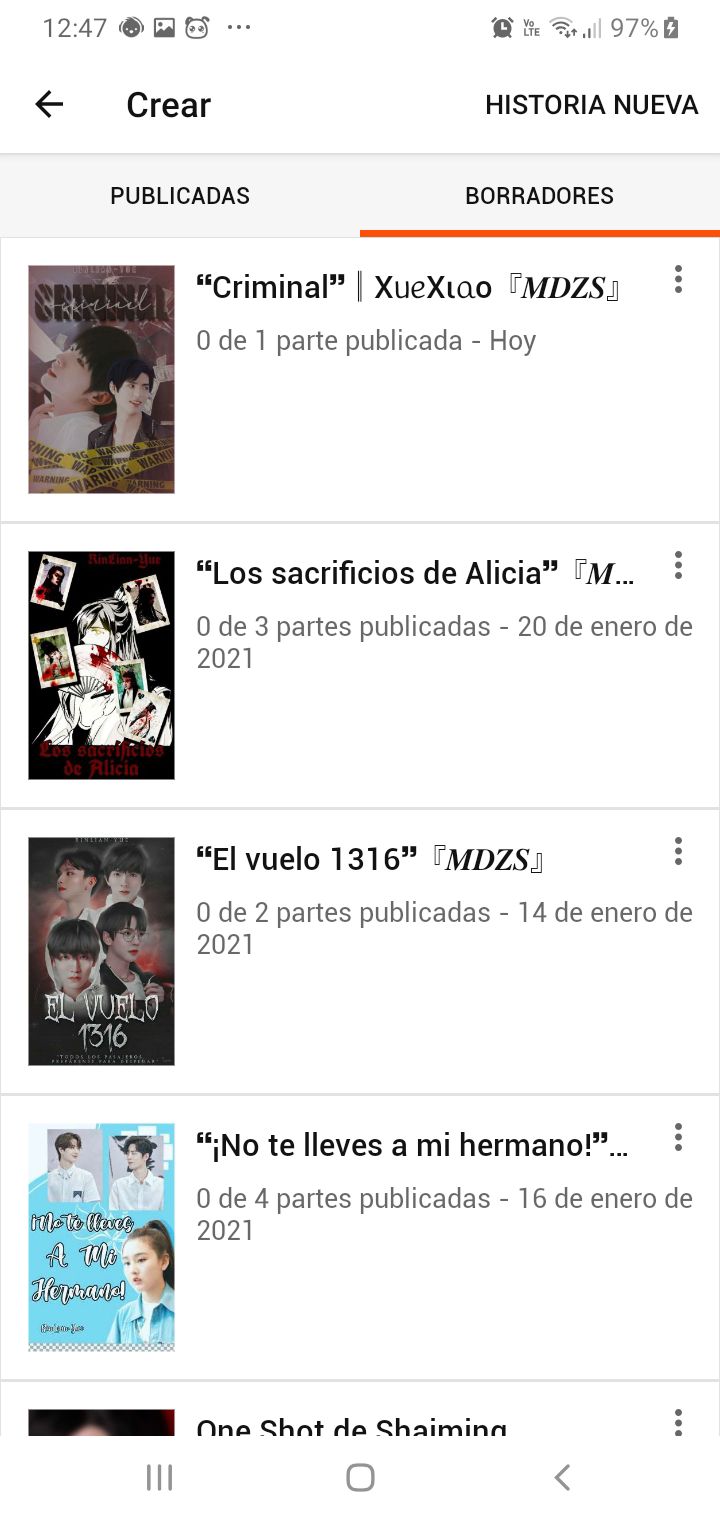Open options for One Shot de Shaiming

click(678, 1422)
